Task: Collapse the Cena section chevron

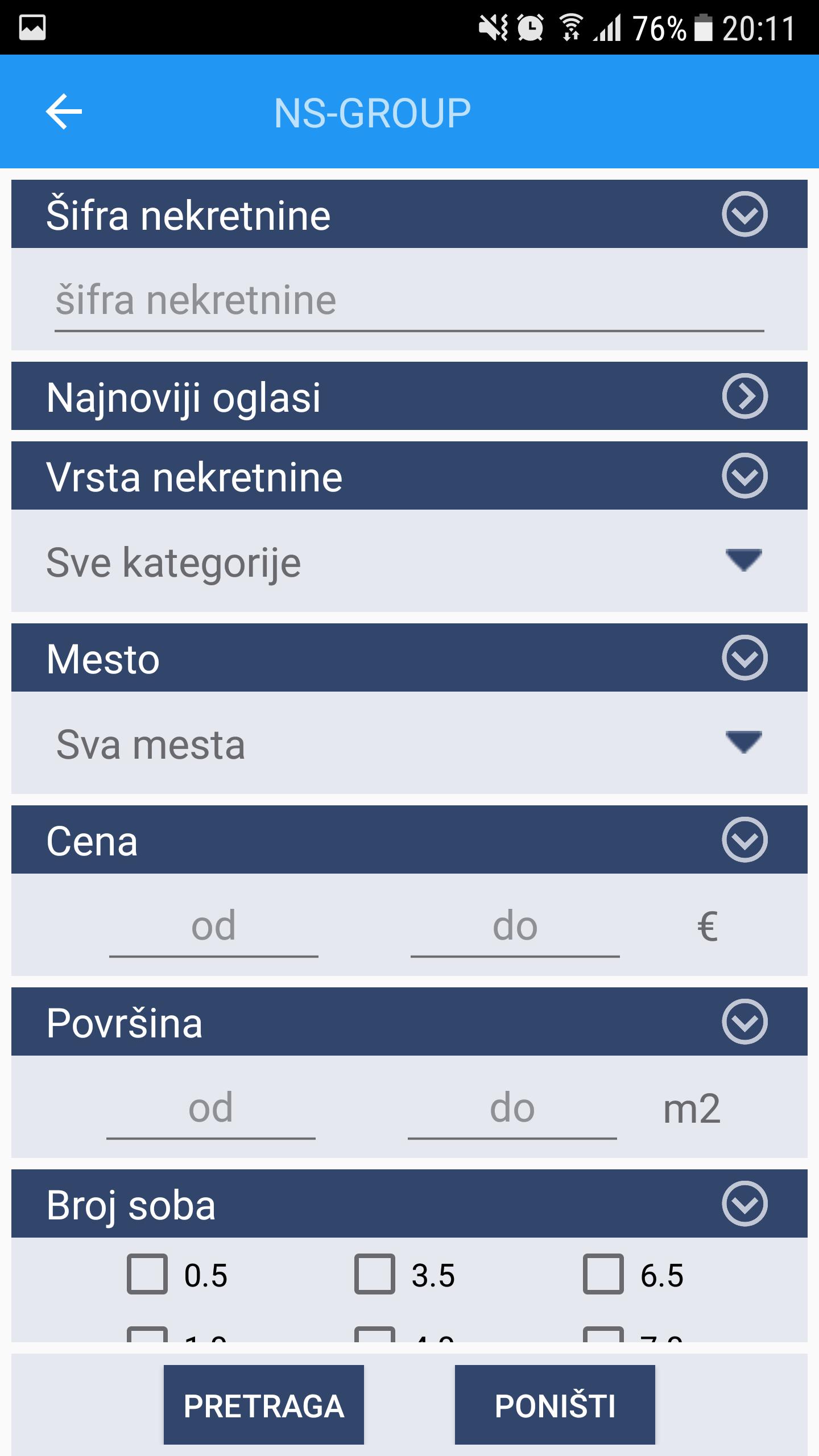Action: (745, 841)
